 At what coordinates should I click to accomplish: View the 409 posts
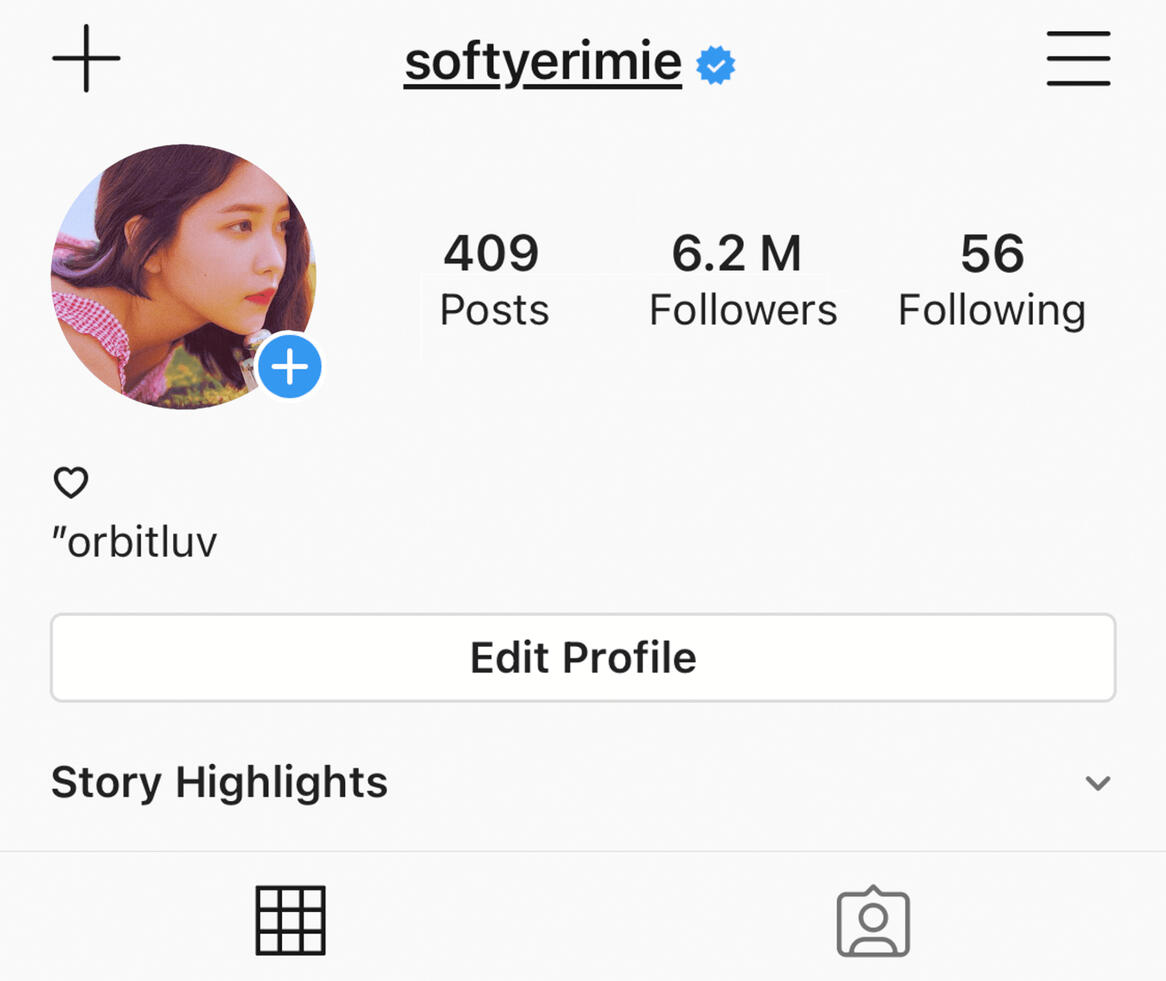493,280
